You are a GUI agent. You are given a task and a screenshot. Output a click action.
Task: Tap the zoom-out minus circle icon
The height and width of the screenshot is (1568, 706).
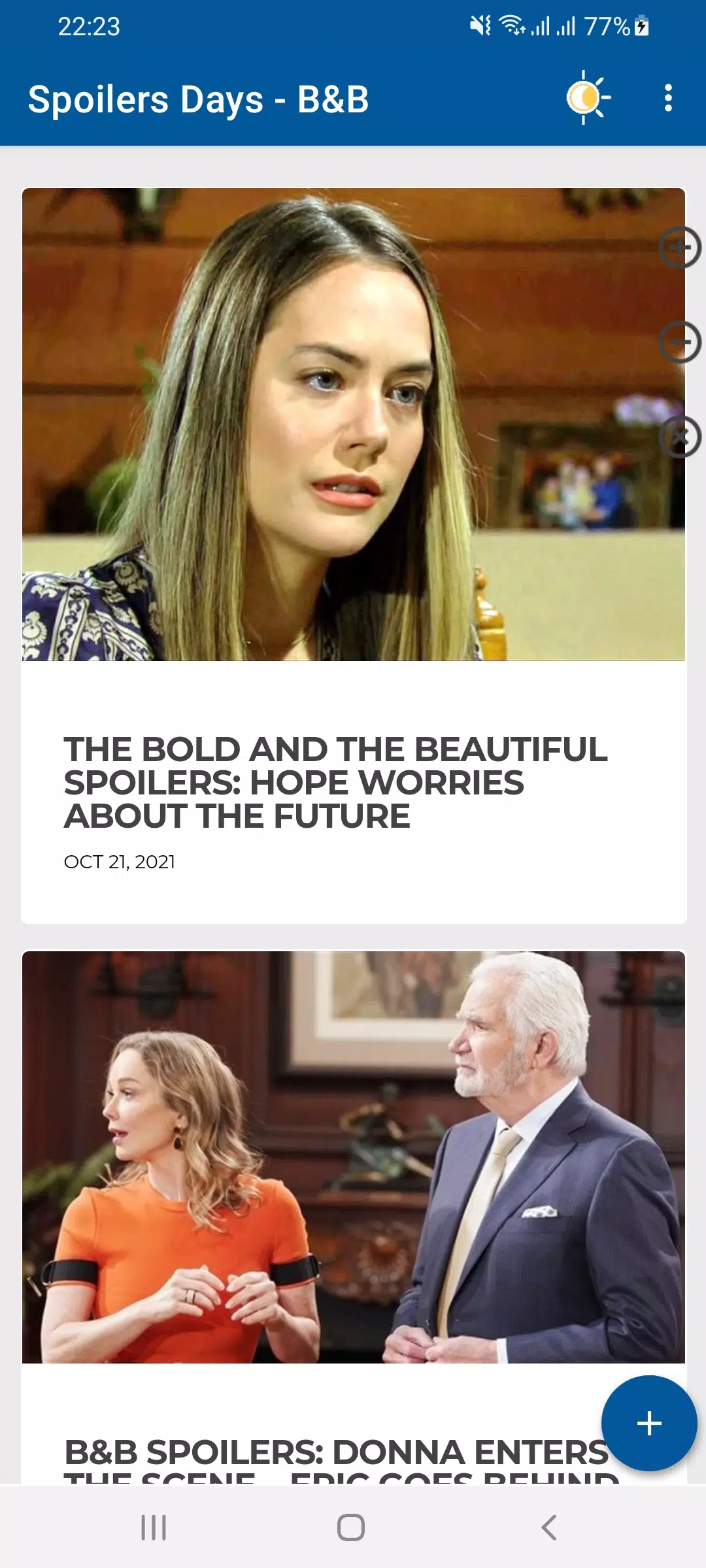click(680, 342)
